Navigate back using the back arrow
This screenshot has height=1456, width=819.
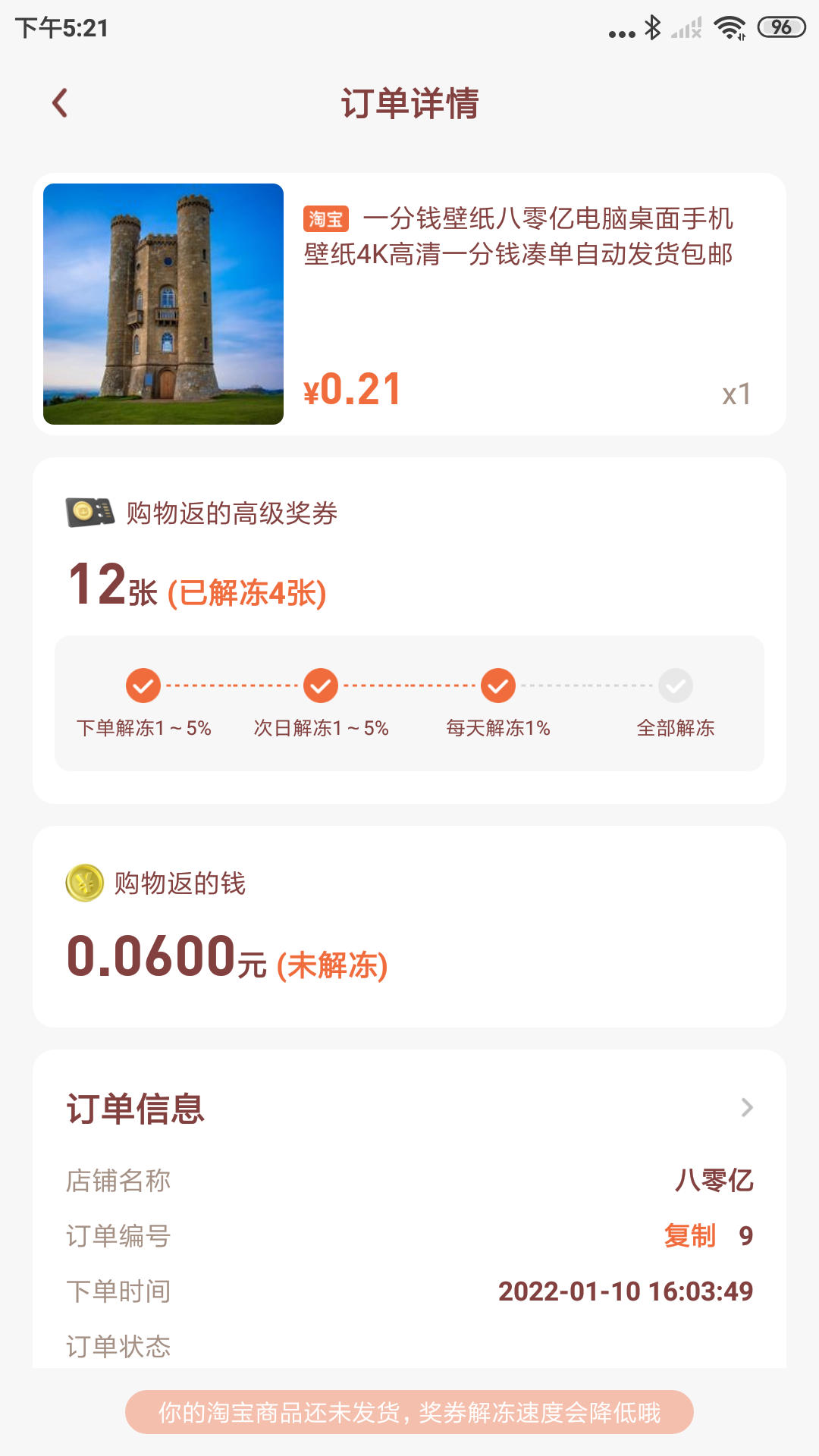coord(60,103)
